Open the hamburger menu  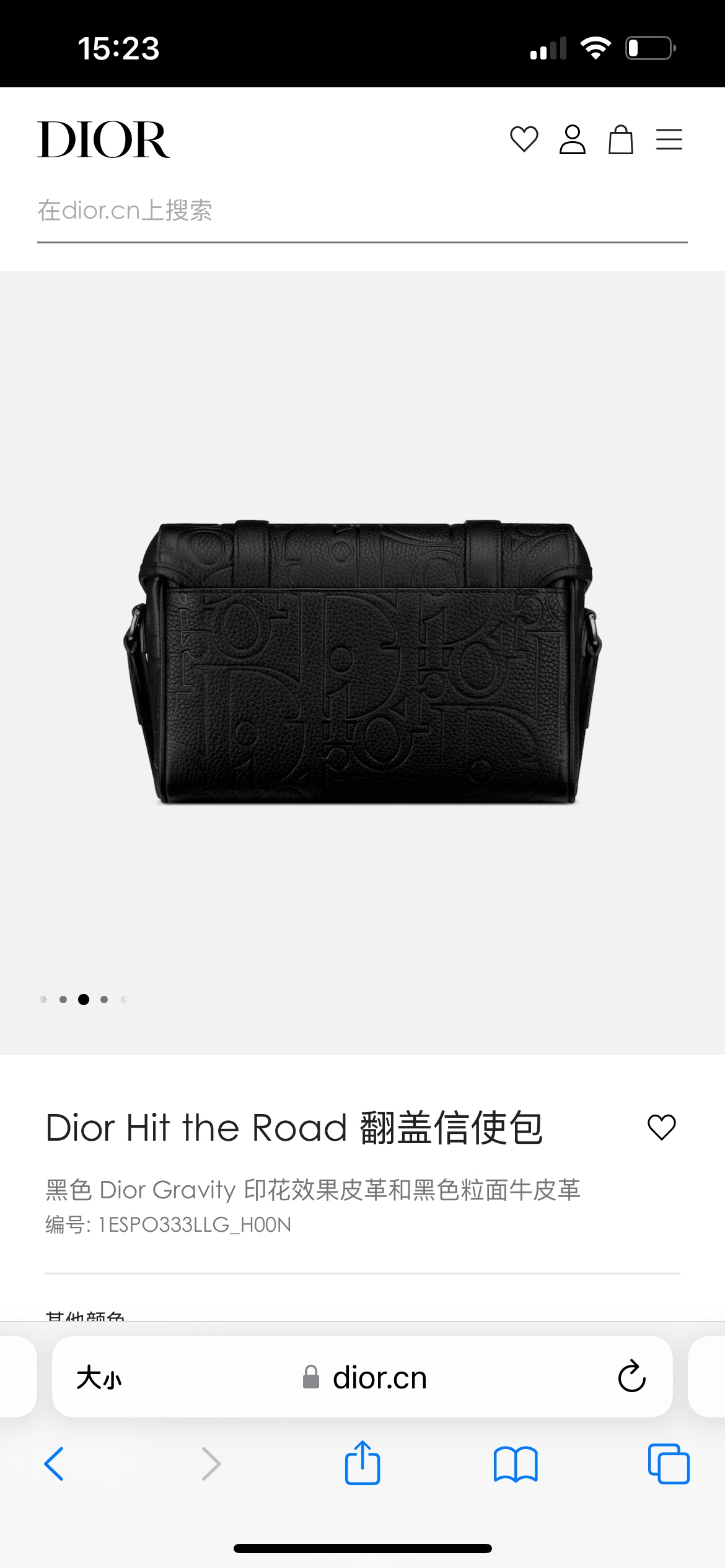669,139
